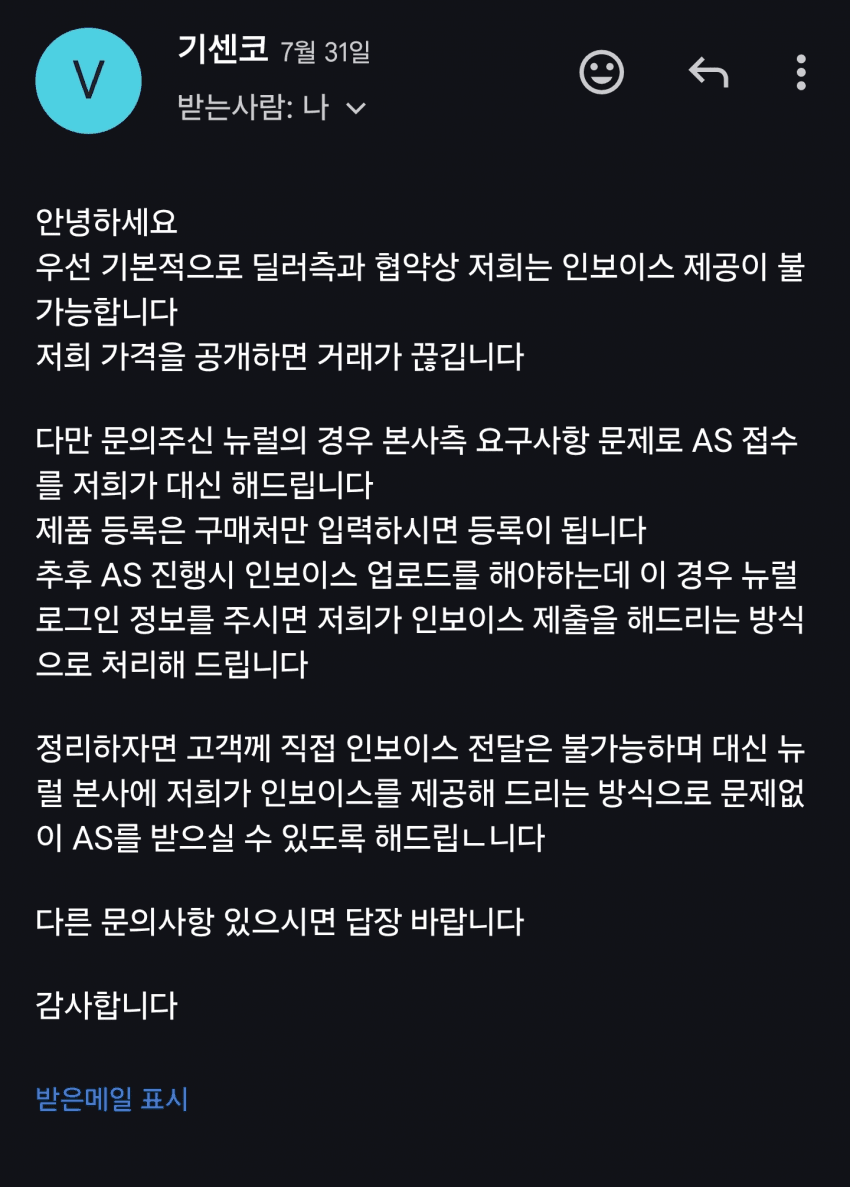The image size is (850, 1187).
Task: Open the three-dot overflow menu
Action: tap(800, 73)
